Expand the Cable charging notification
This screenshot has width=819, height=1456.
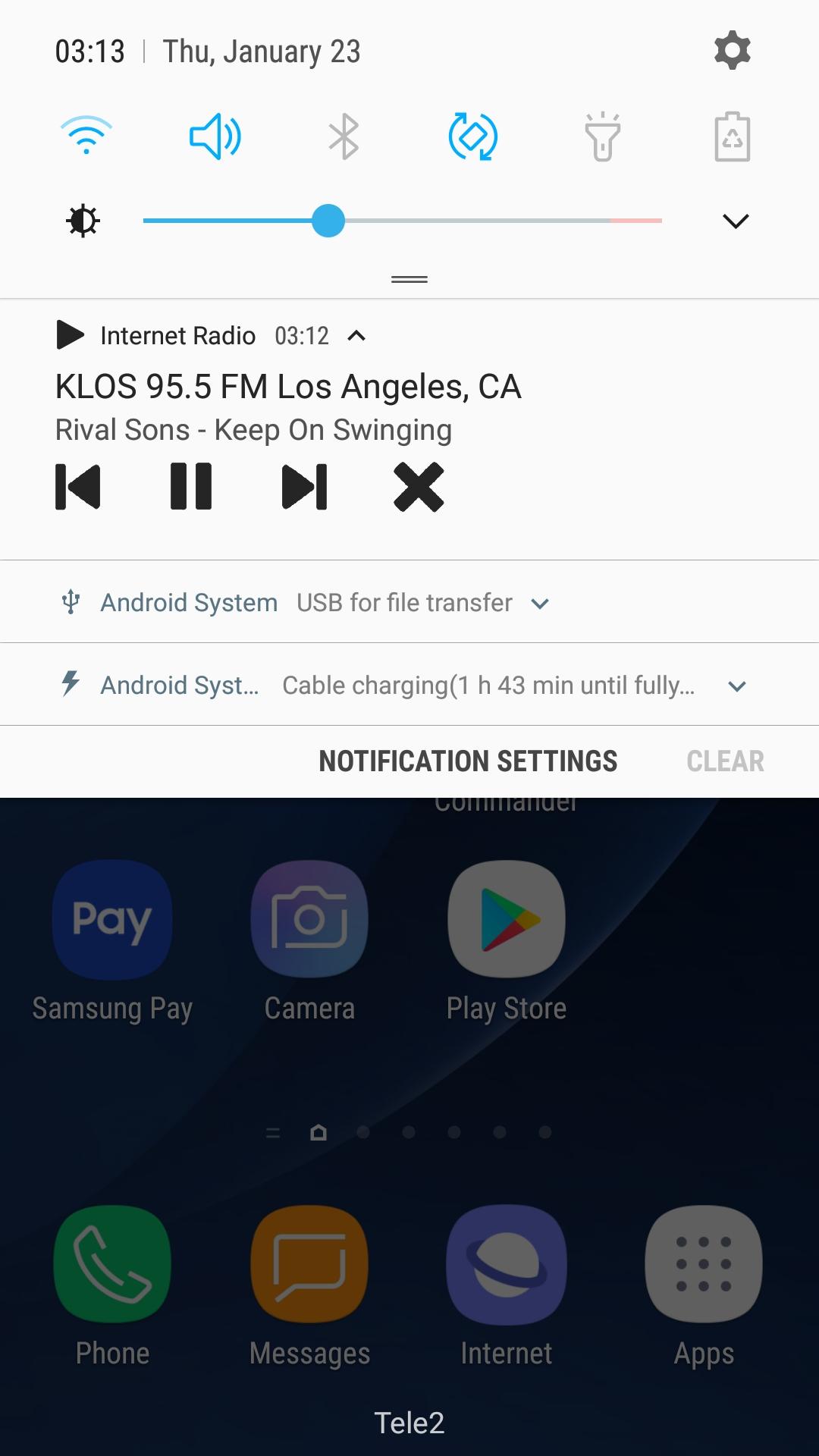[736, 686]
